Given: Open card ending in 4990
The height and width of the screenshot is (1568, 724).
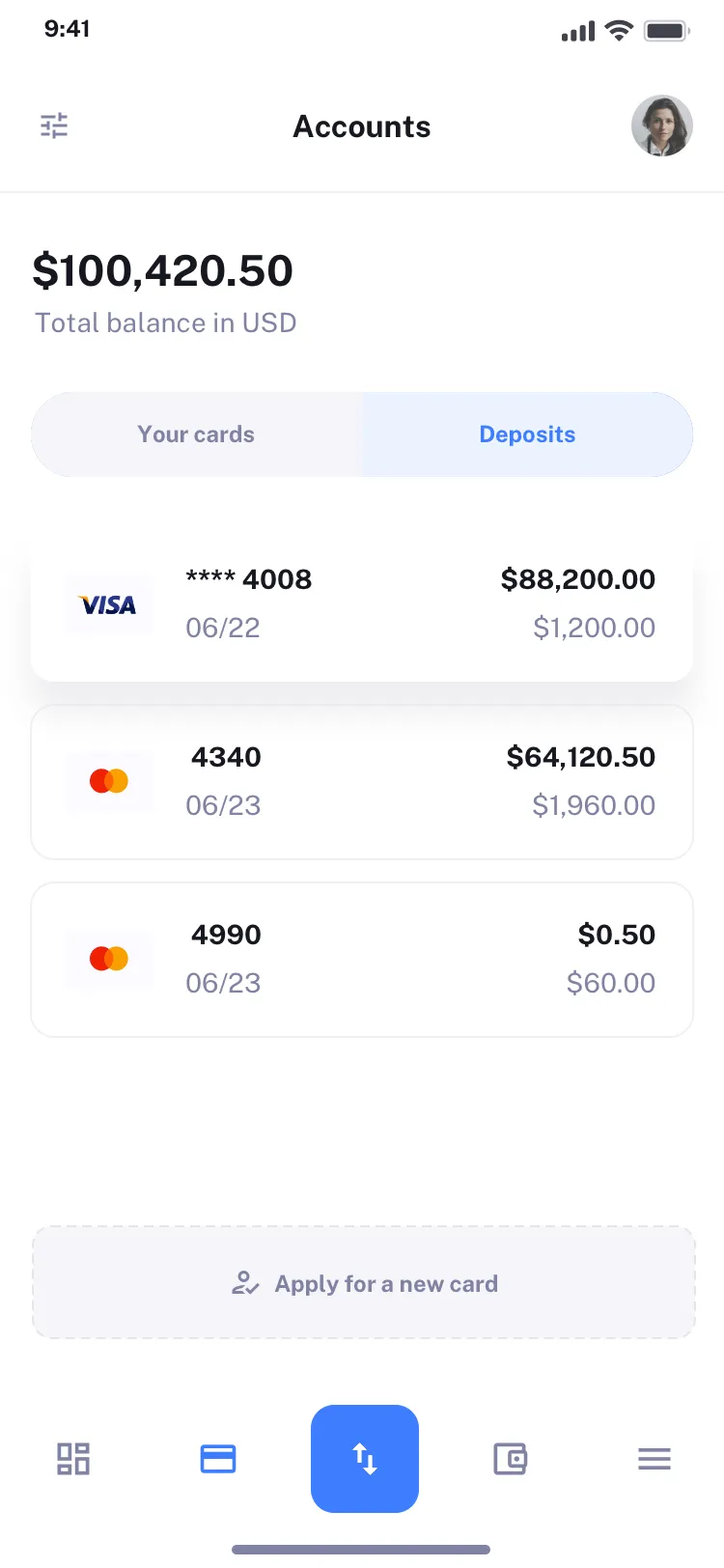Looking at the screenshot, I should click(362, 959).
